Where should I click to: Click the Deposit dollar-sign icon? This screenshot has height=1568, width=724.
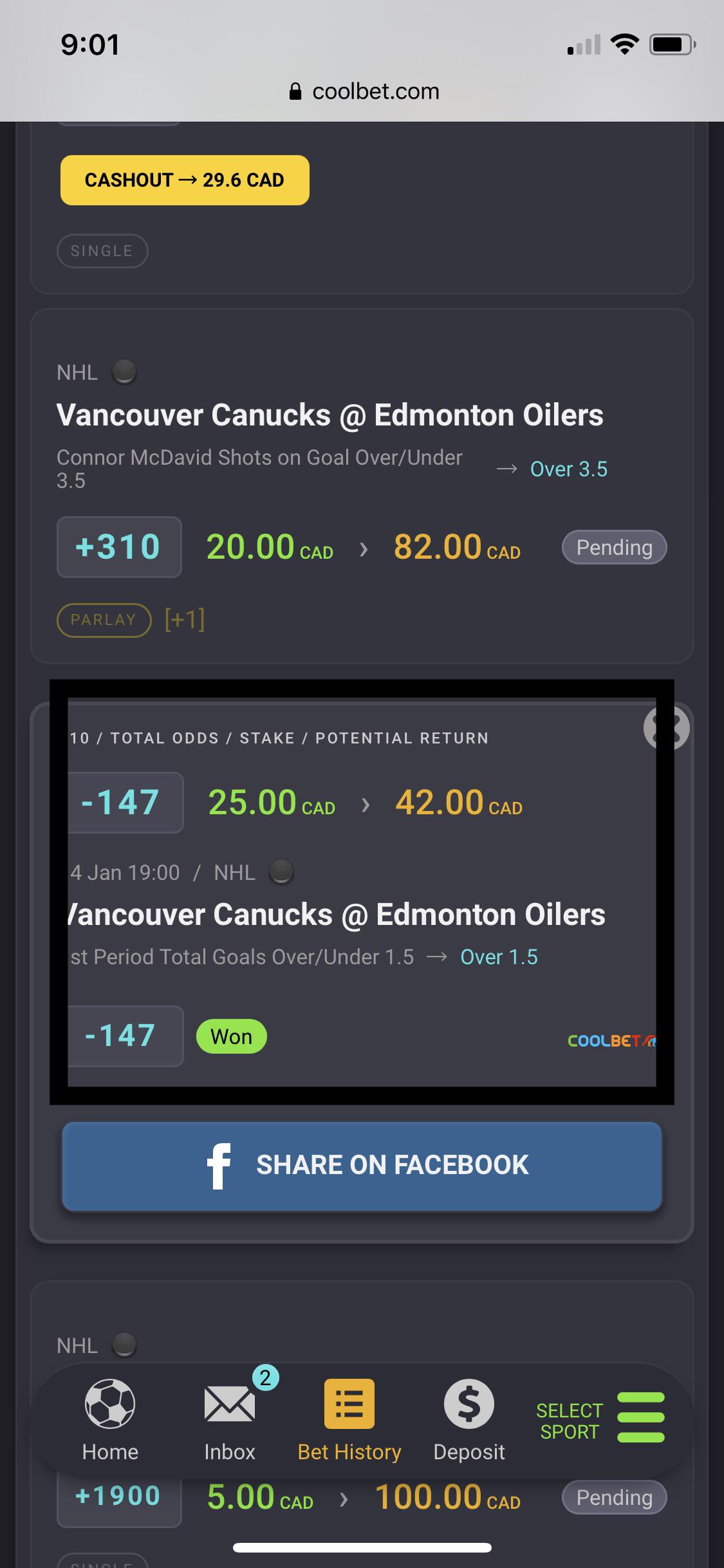click(x=469, y=1404)
